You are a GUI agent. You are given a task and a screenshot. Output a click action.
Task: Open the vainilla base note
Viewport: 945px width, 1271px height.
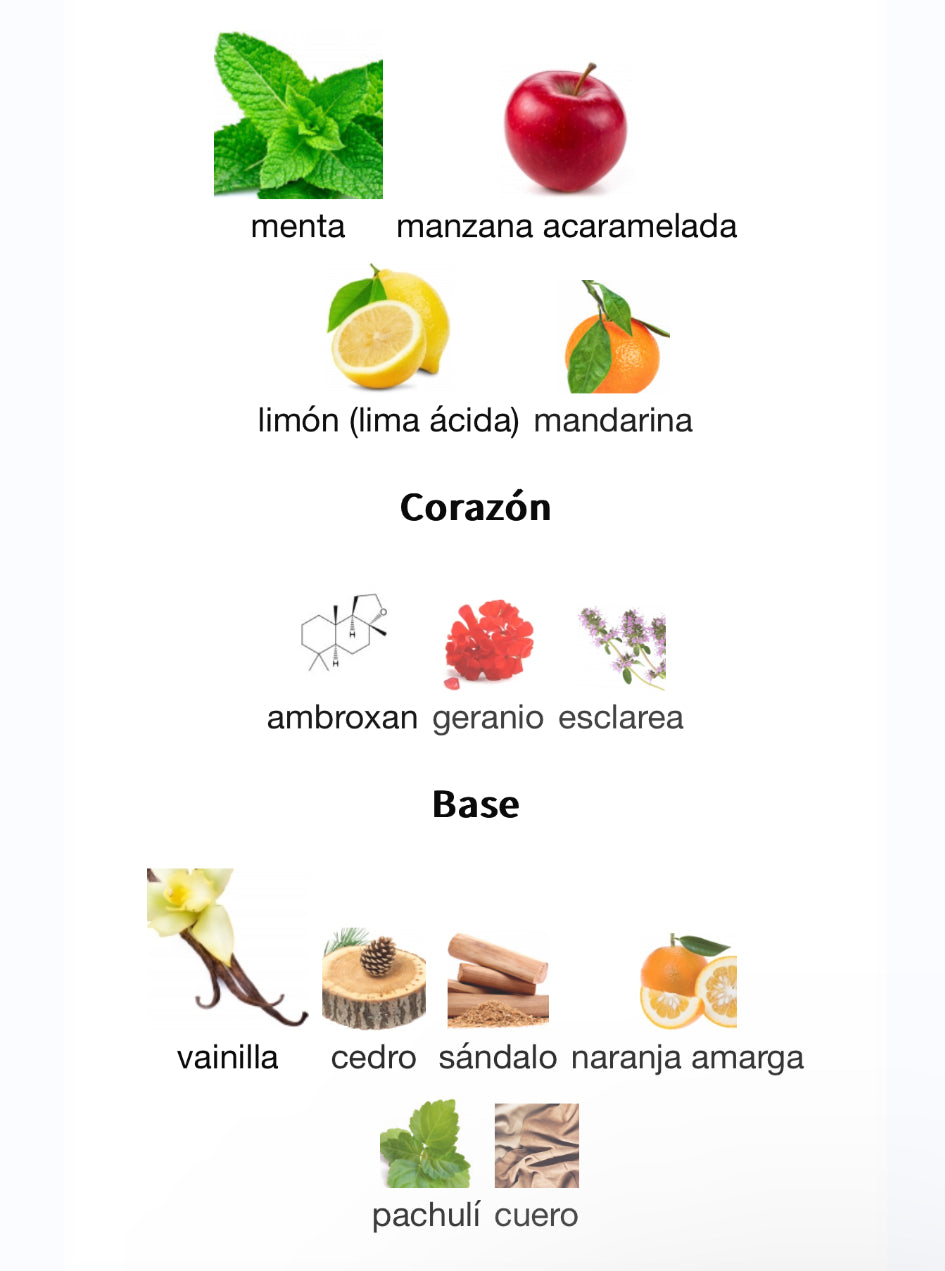[x=228, y=946]
